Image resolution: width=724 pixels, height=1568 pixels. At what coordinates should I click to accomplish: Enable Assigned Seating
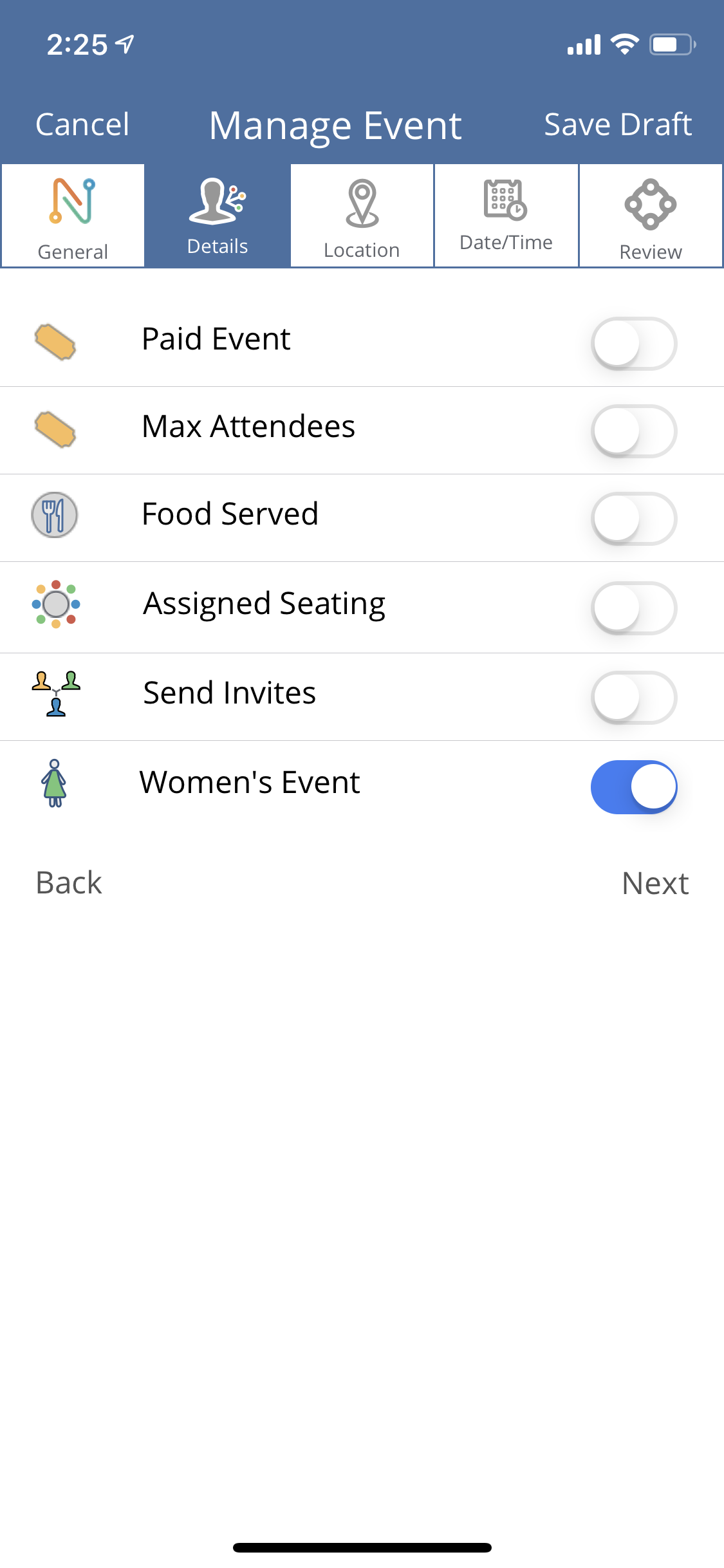pyautogui.click(x=633, y=608)
